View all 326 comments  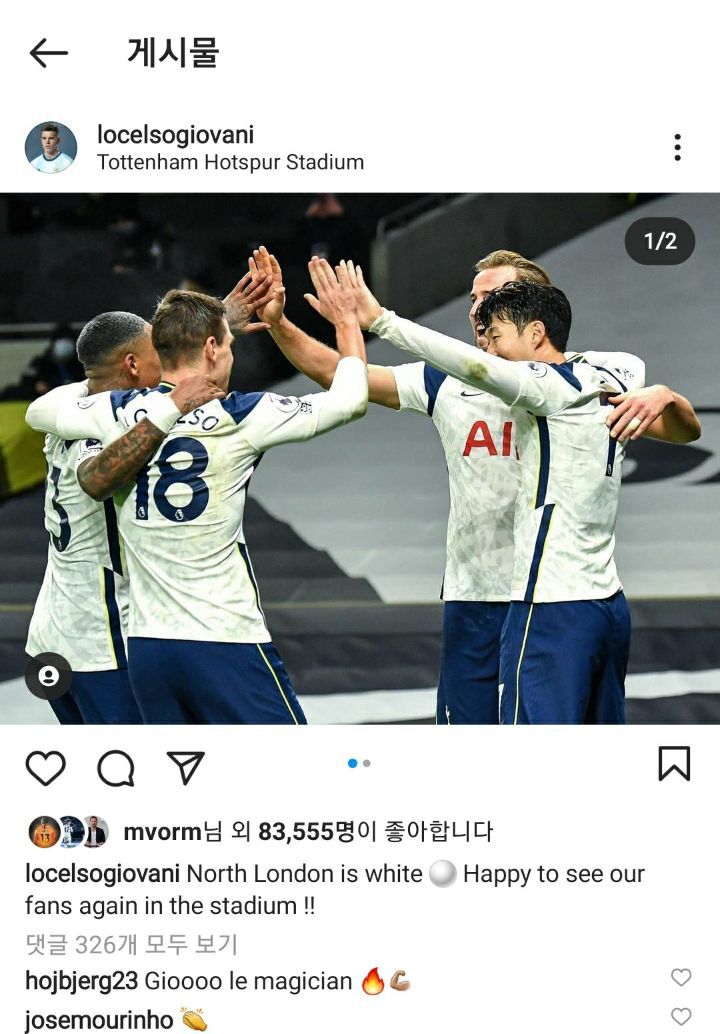pyautogui.click(x=131, y=943)
